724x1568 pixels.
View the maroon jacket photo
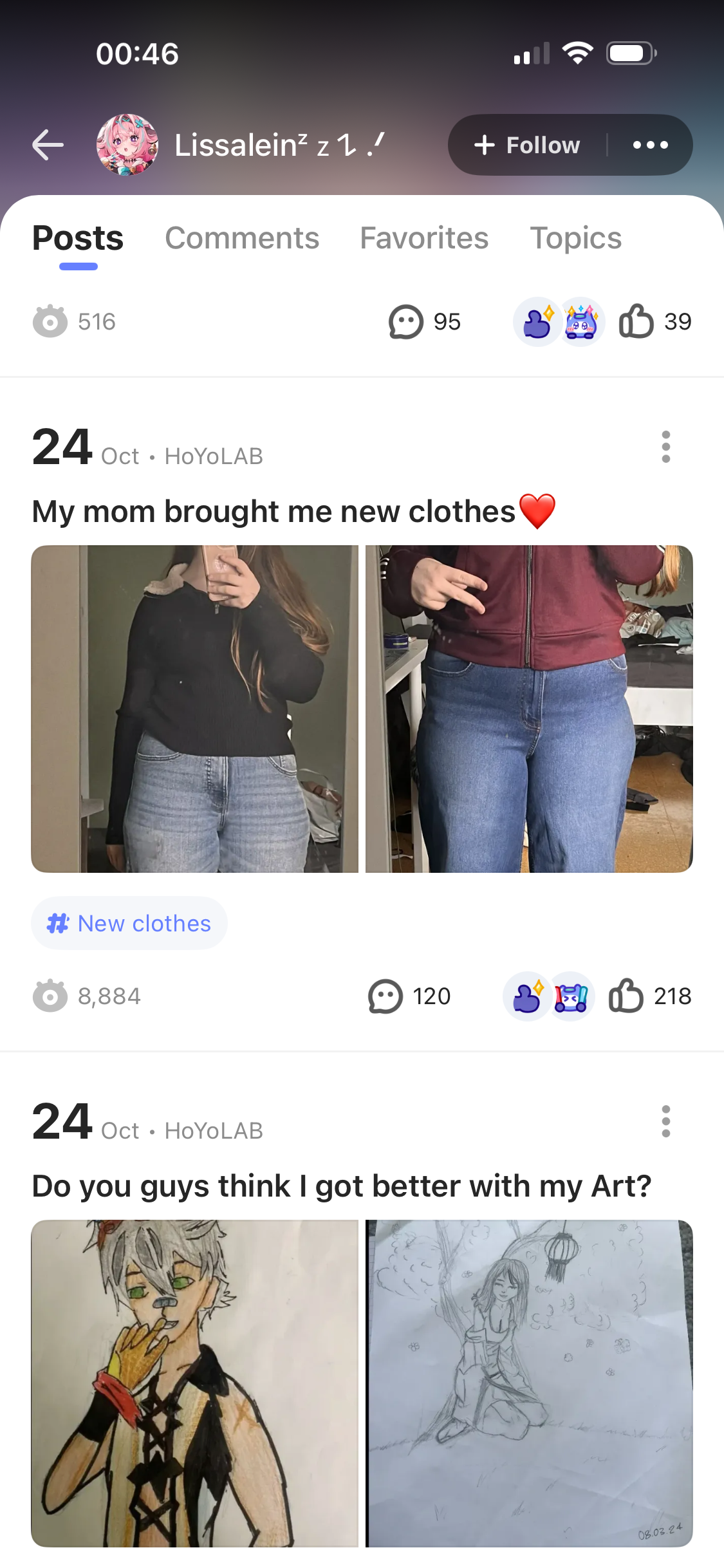coord(529,709)
